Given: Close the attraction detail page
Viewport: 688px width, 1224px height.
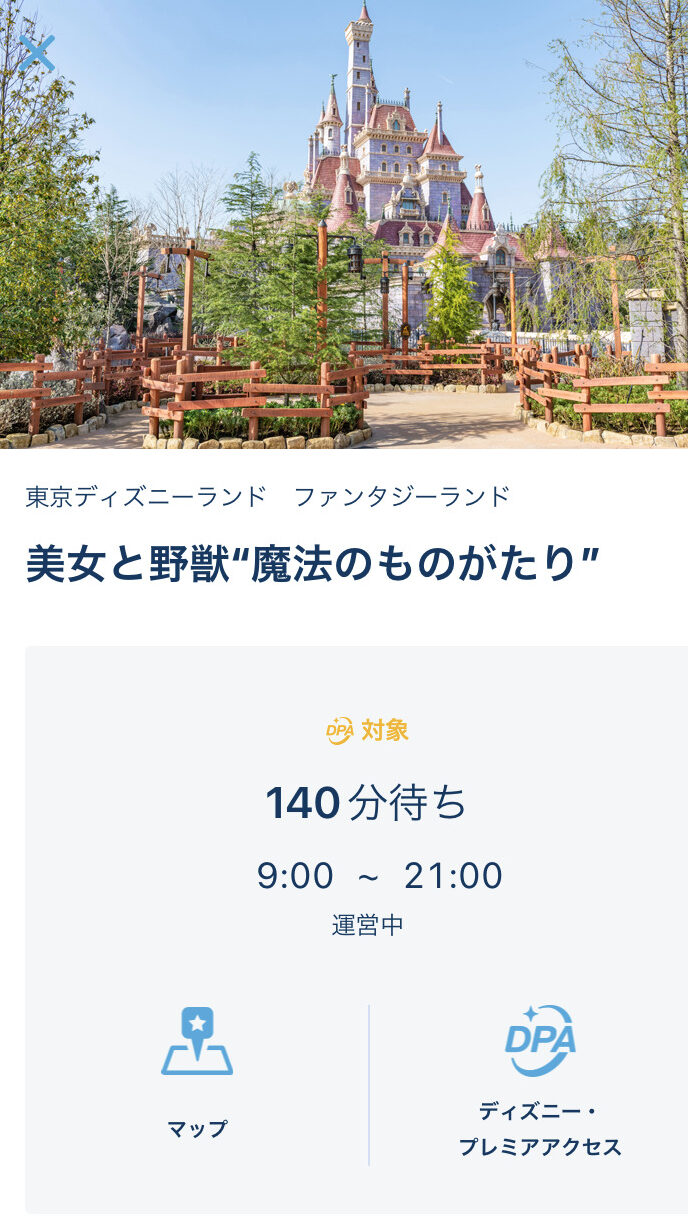Looking at the screenshot, I should click(x=36, y=52).
